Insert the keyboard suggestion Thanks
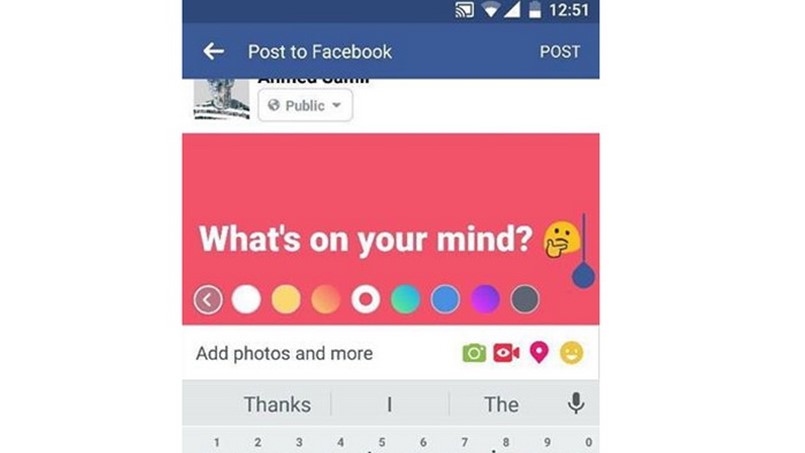Image resolution: width=805 pixels, height=453 pixels. (x=277, y=404)
